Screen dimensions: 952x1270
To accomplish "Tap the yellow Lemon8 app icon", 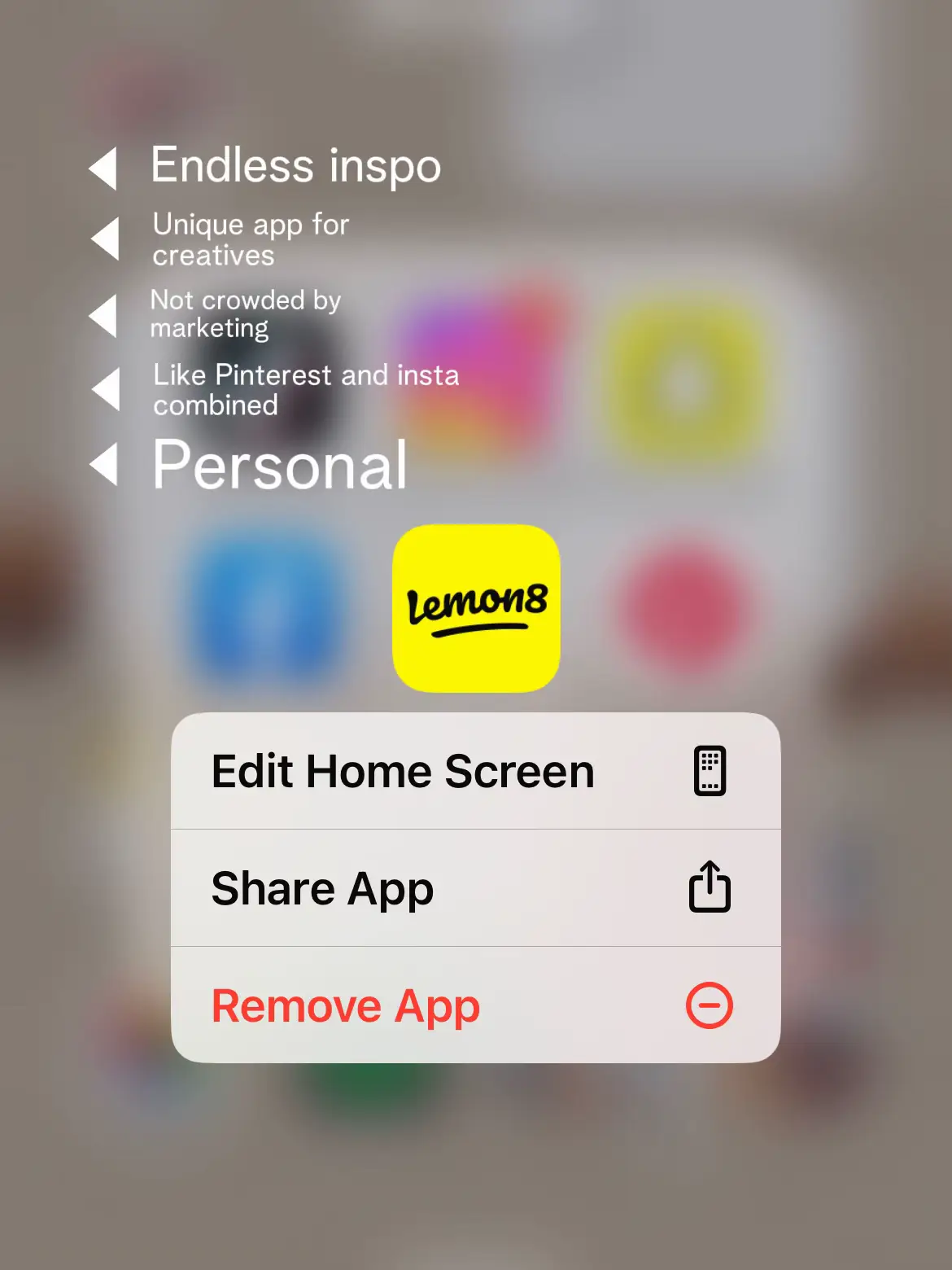I will coord(475,610).
